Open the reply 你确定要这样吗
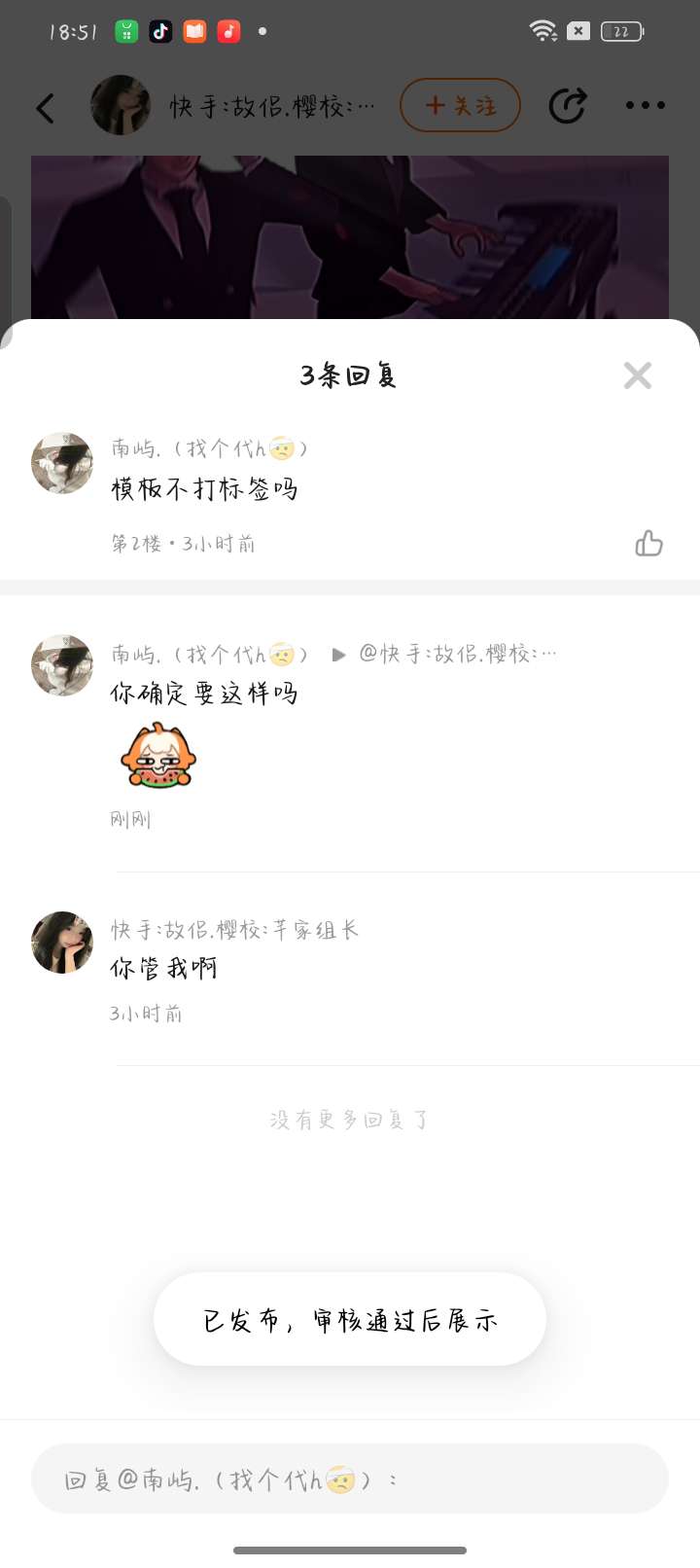 point(204,694)
